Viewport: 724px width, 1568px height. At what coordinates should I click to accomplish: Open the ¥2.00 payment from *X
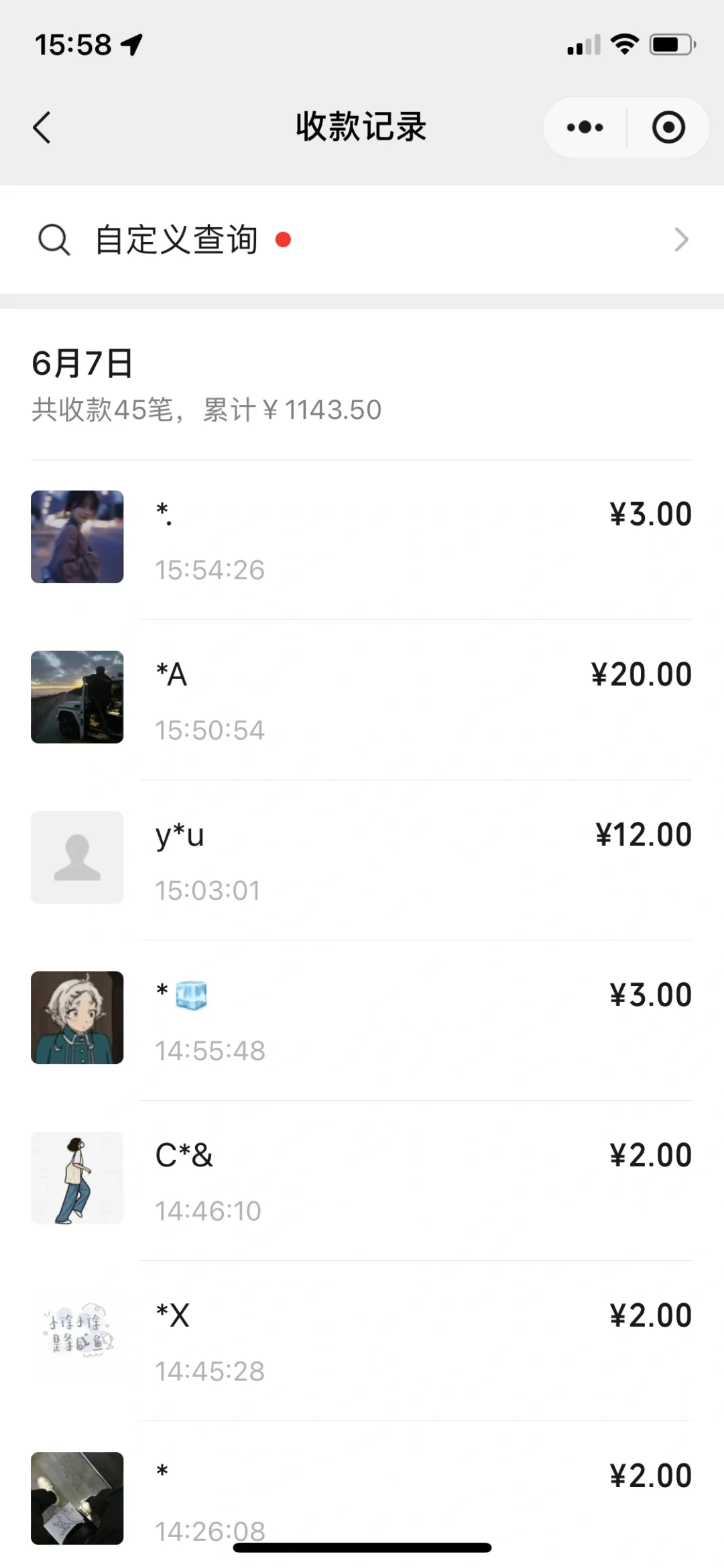[362, 1340]
